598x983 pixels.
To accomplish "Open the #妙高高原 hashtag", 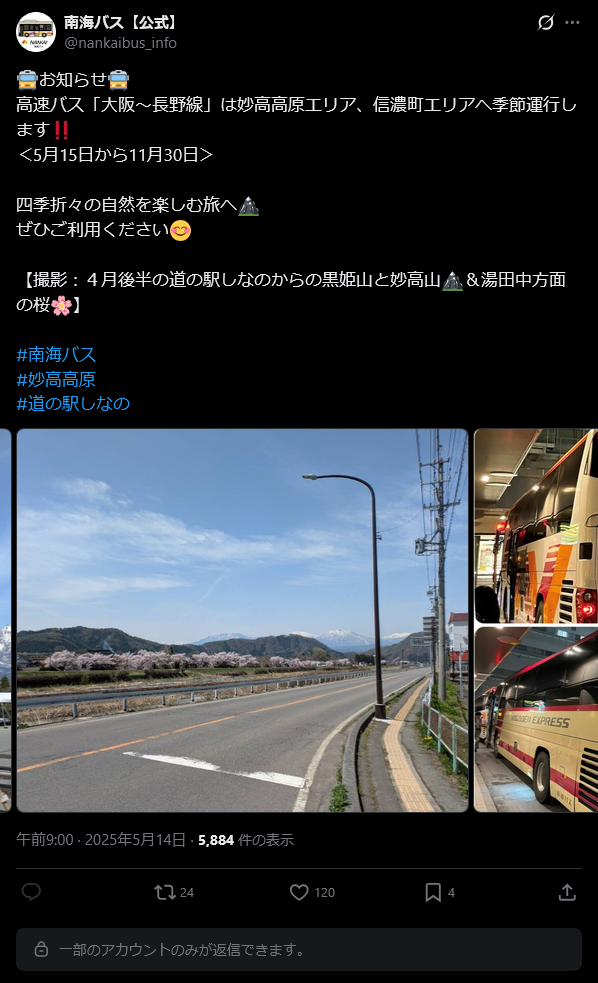I will pyautogui.click(x=56, y=379).
